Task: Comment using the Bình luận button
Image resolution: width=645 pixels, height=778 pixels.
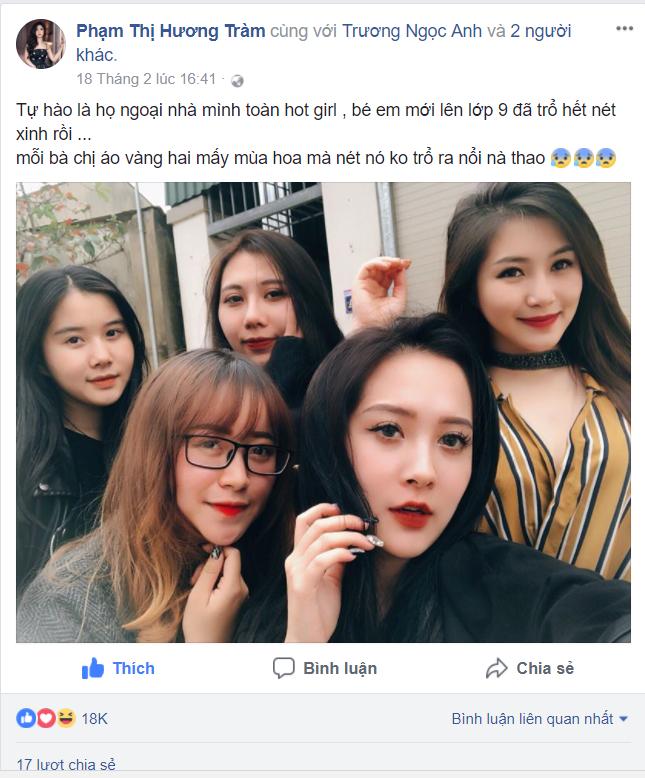Action: [325, 668]
